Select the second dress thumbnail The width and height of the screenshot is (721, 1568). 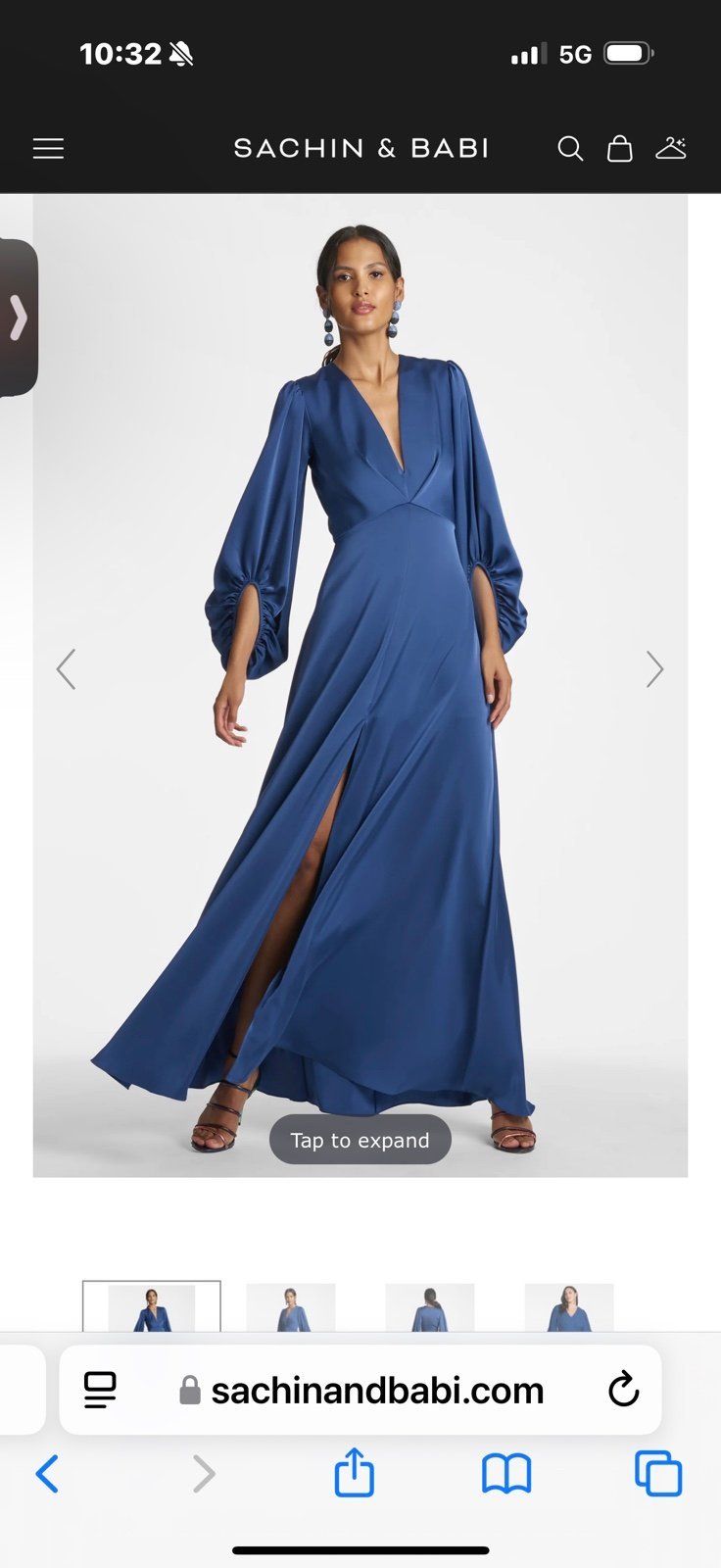pos(291,1307)
